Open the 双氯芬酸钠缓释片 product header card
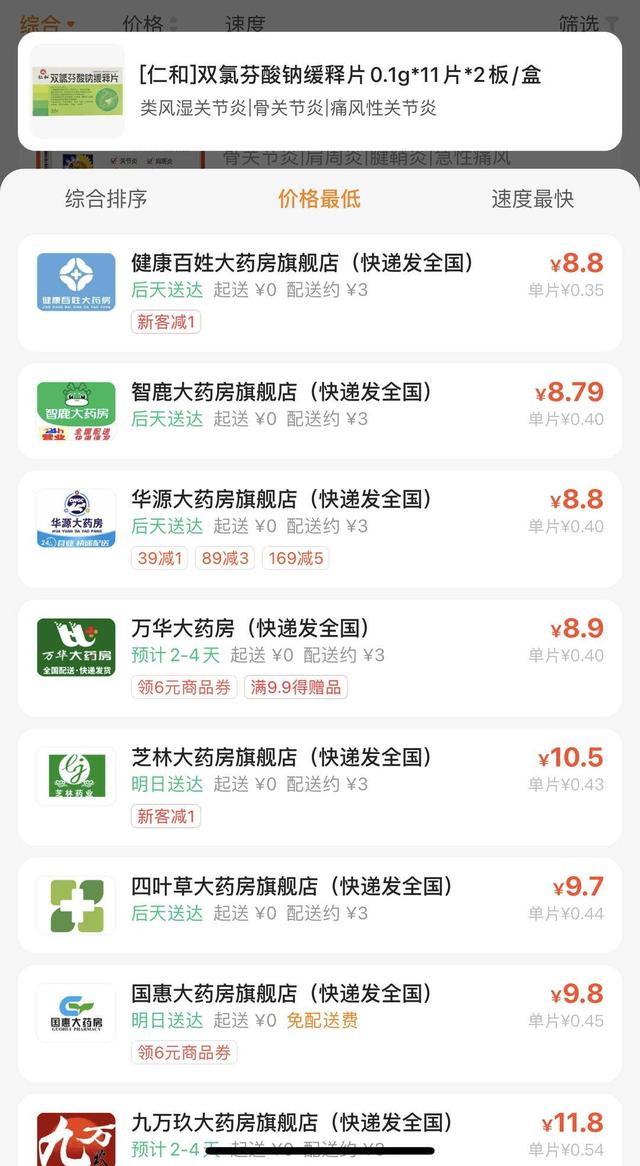 (320, 91)
